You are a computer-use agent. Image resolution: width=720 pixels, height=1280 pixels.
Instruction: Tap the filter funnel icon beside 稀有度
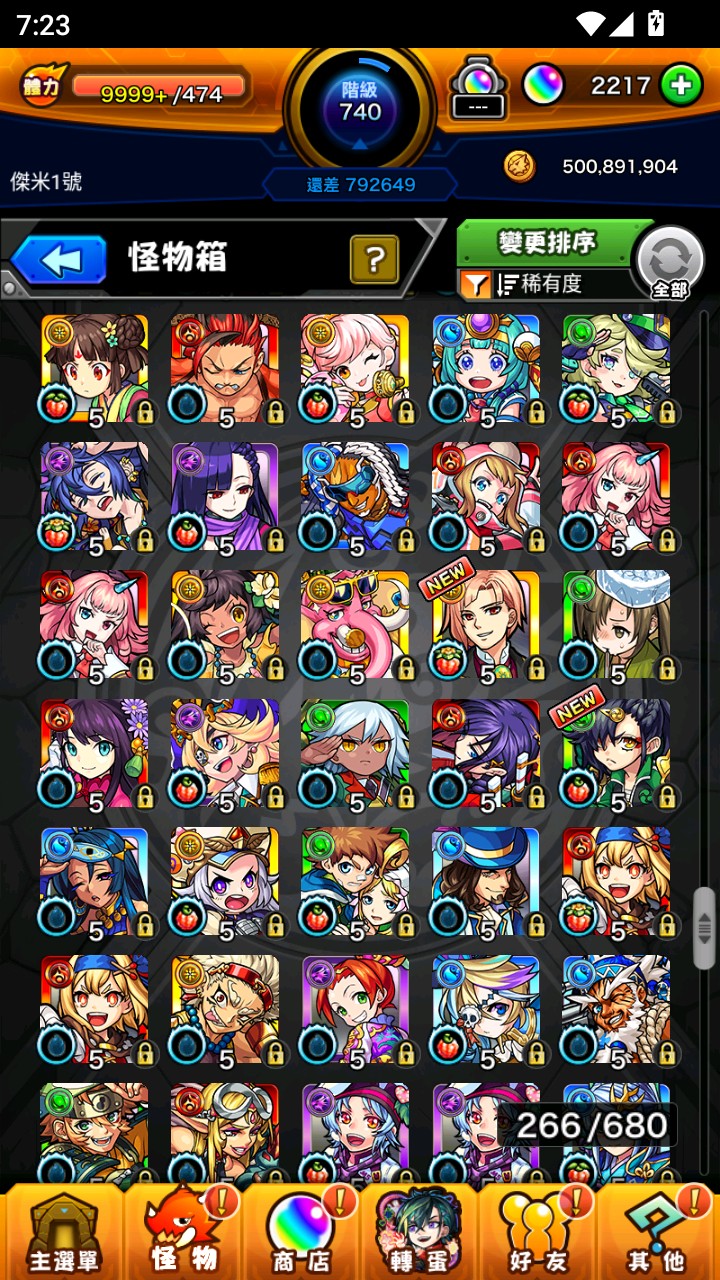tap(475, 285)
